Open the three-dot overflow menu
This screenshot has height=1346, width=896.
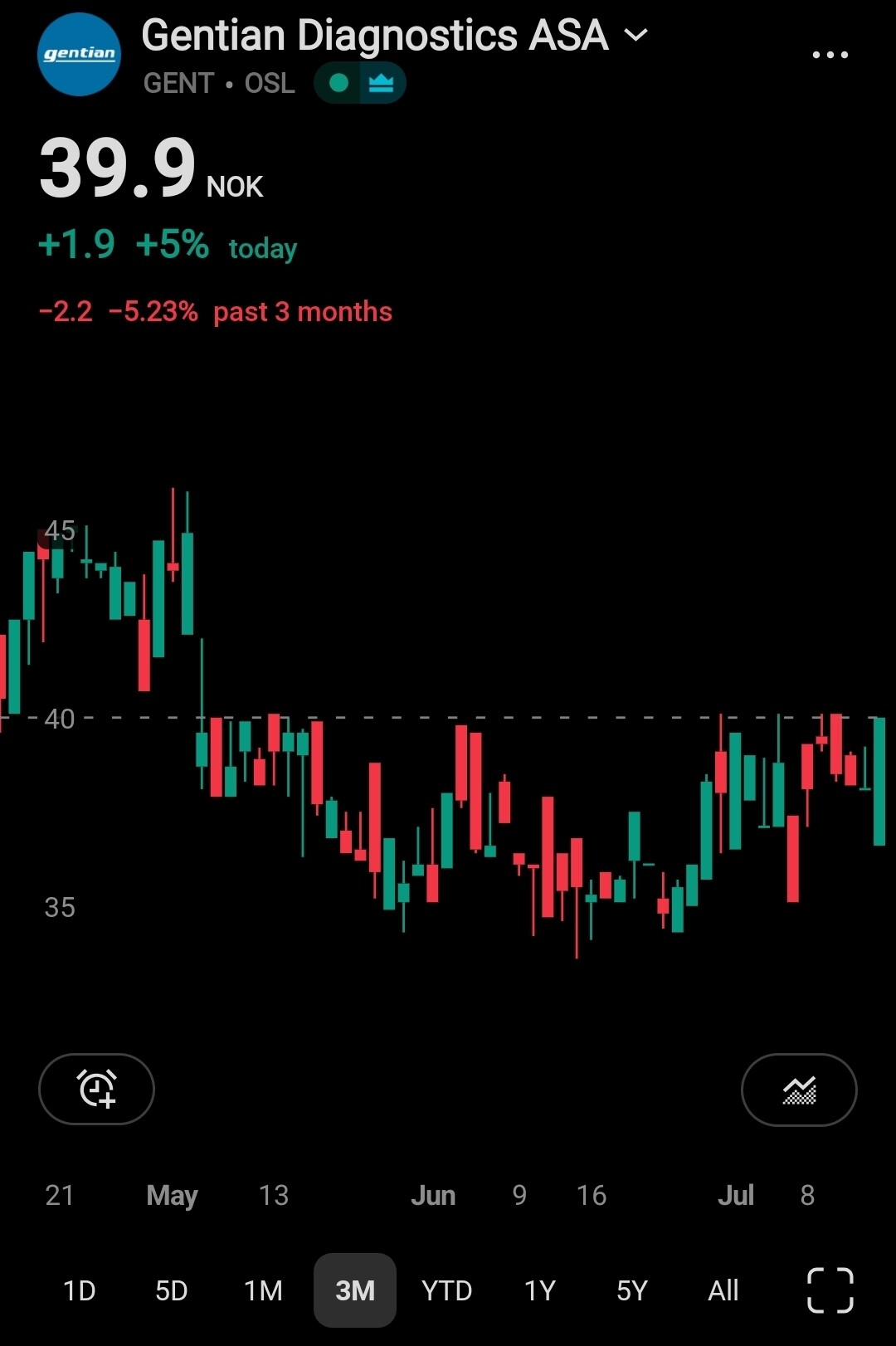point(830,55)
